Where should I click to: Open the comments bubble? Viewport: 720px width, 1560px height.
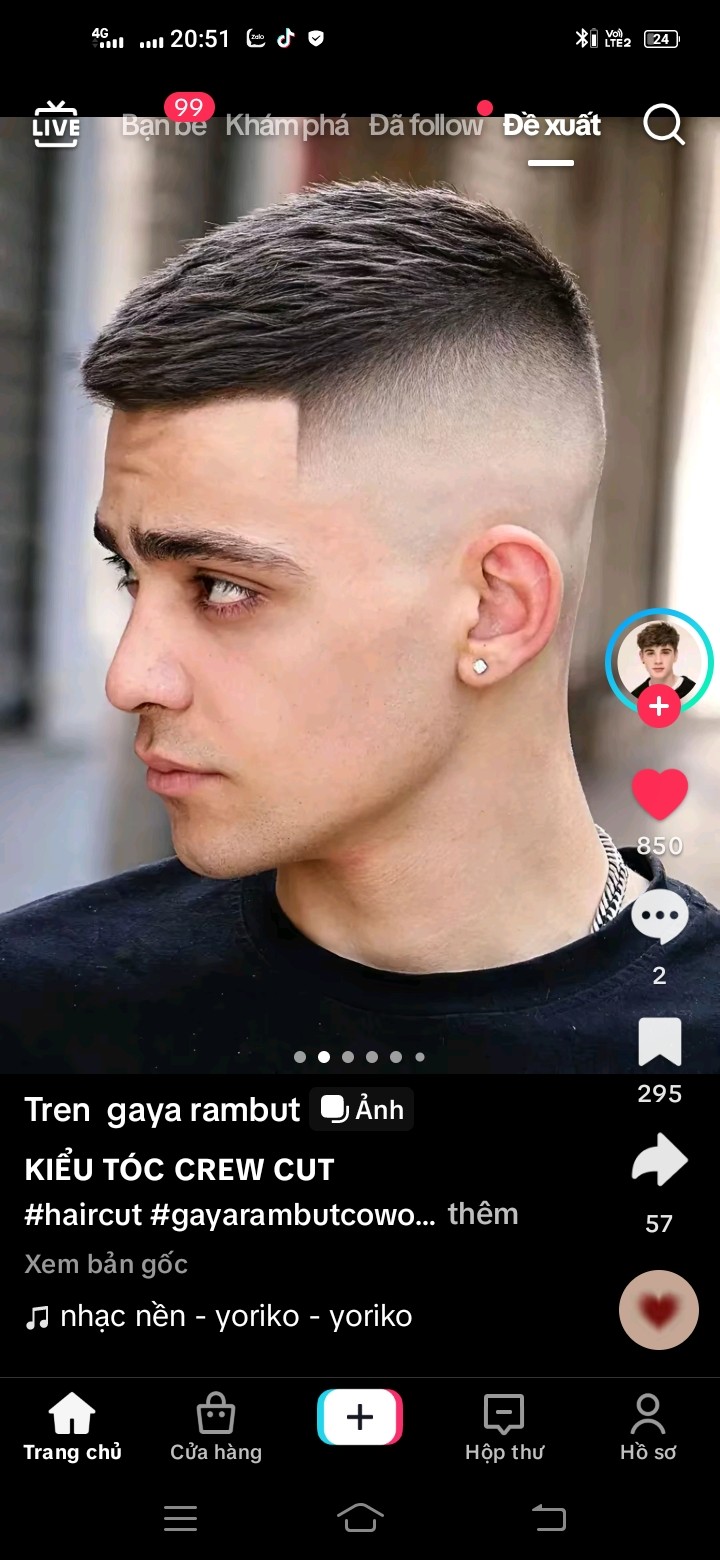659,917
